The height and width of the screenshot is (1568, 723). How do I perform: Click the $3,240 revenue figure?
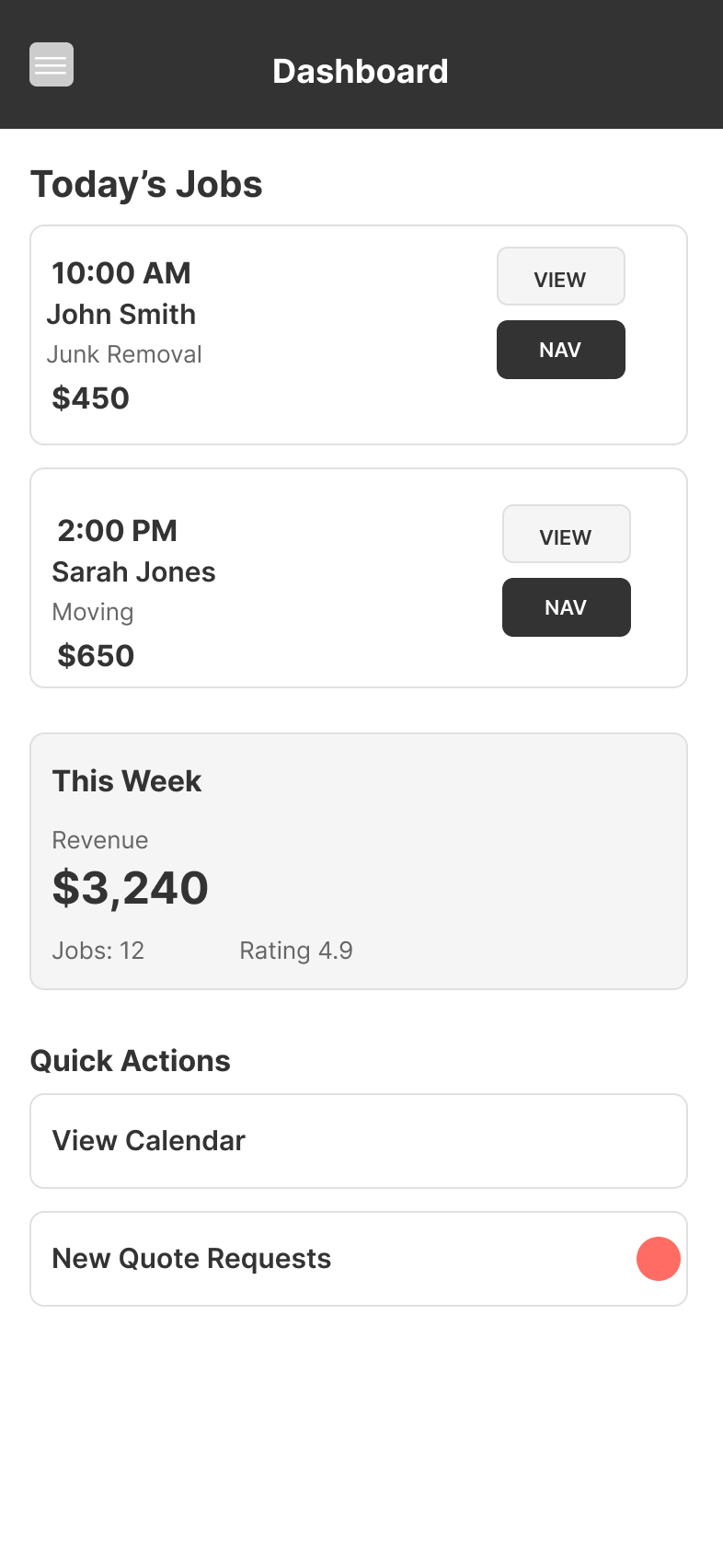click(x=130, y=887)
